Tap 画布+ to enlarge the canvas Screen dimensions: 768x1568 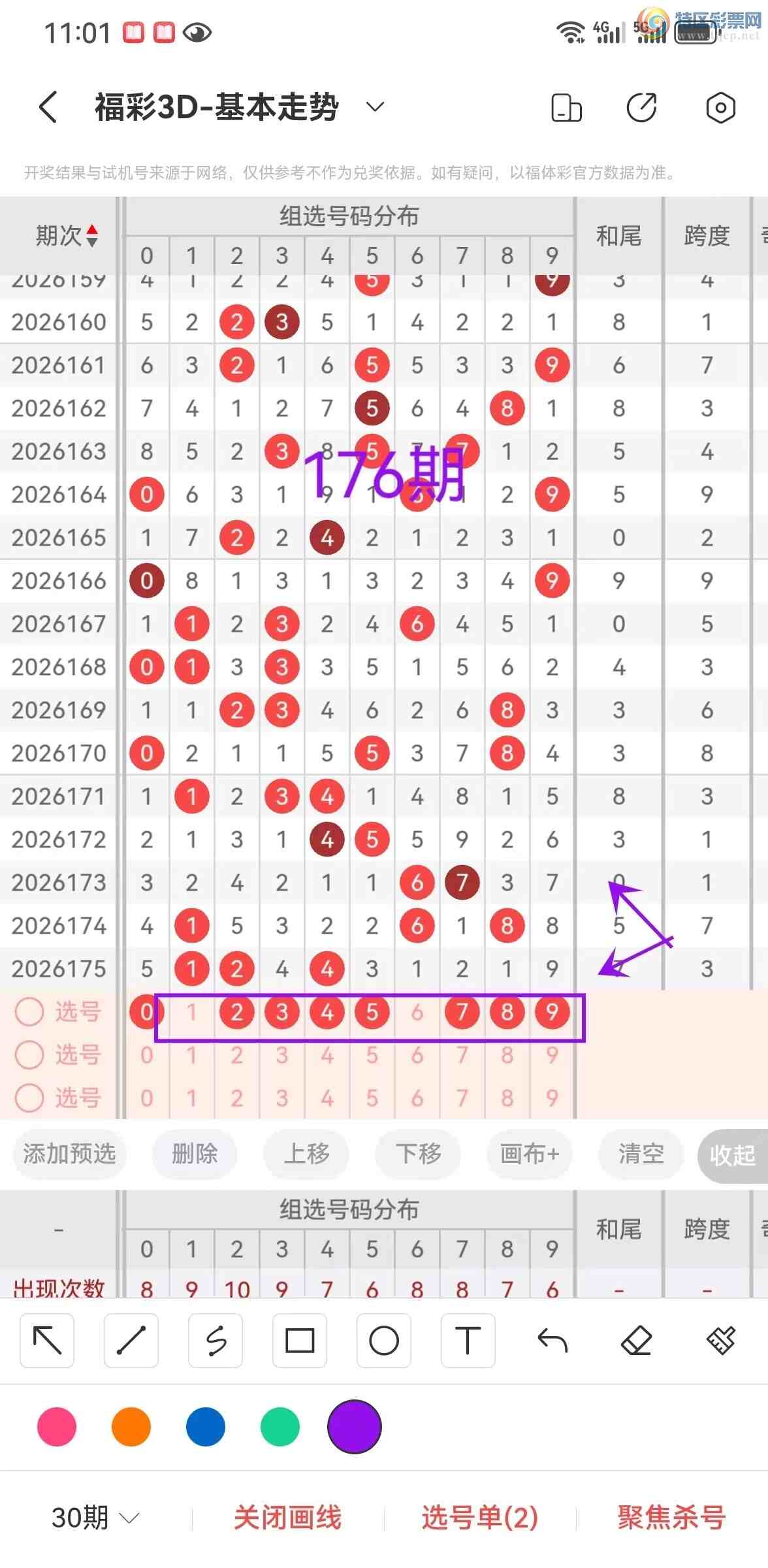point(530,1154)
